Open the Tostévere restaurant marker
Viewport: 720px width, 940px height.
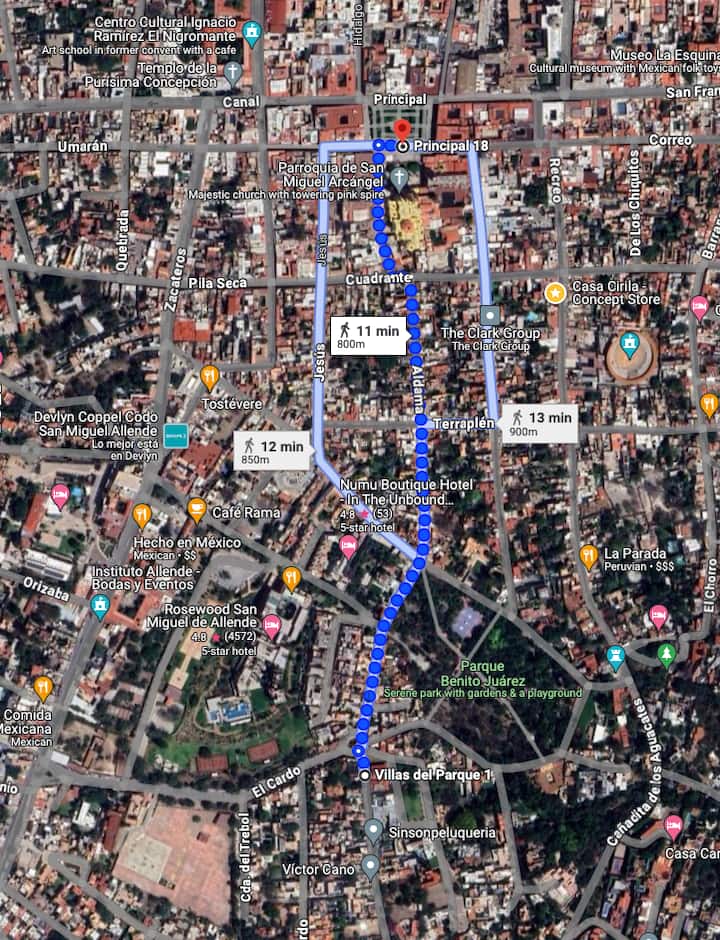click(210, 377)
